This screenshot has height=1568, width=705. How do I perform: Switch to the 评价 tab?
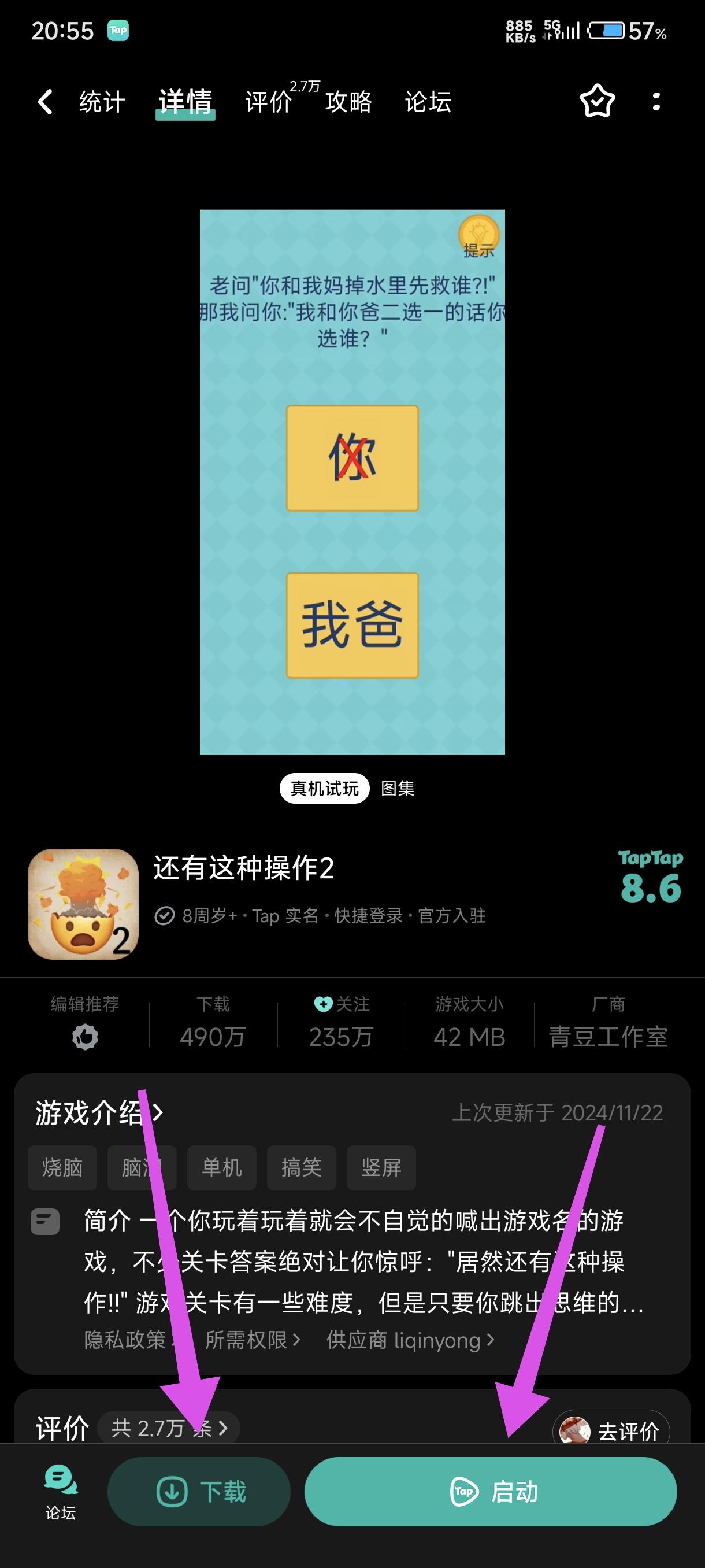(x=268, y=102)
